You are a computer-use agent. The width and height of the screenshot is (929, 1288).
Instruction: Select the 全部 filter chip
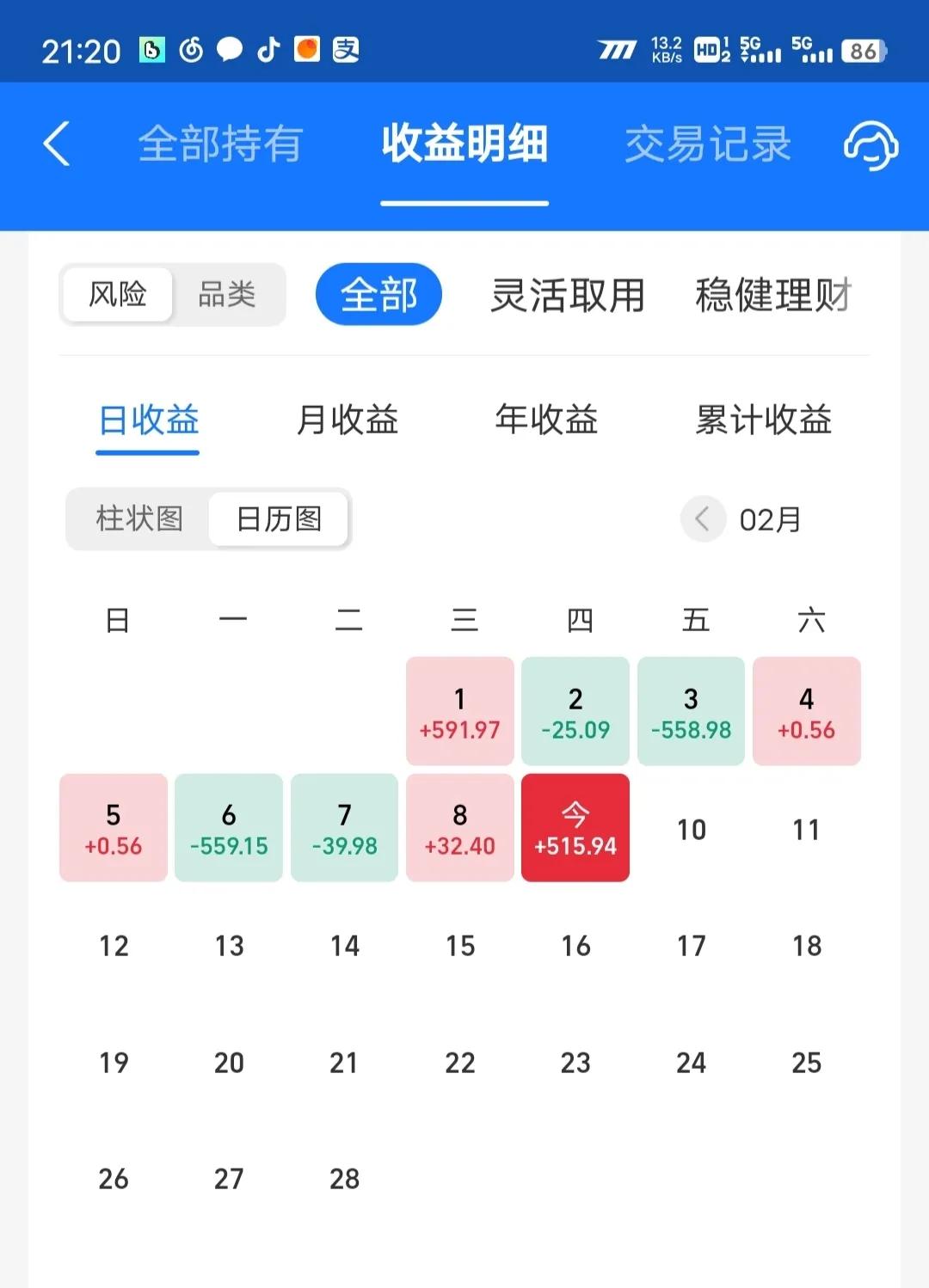[x=378, y=295]
